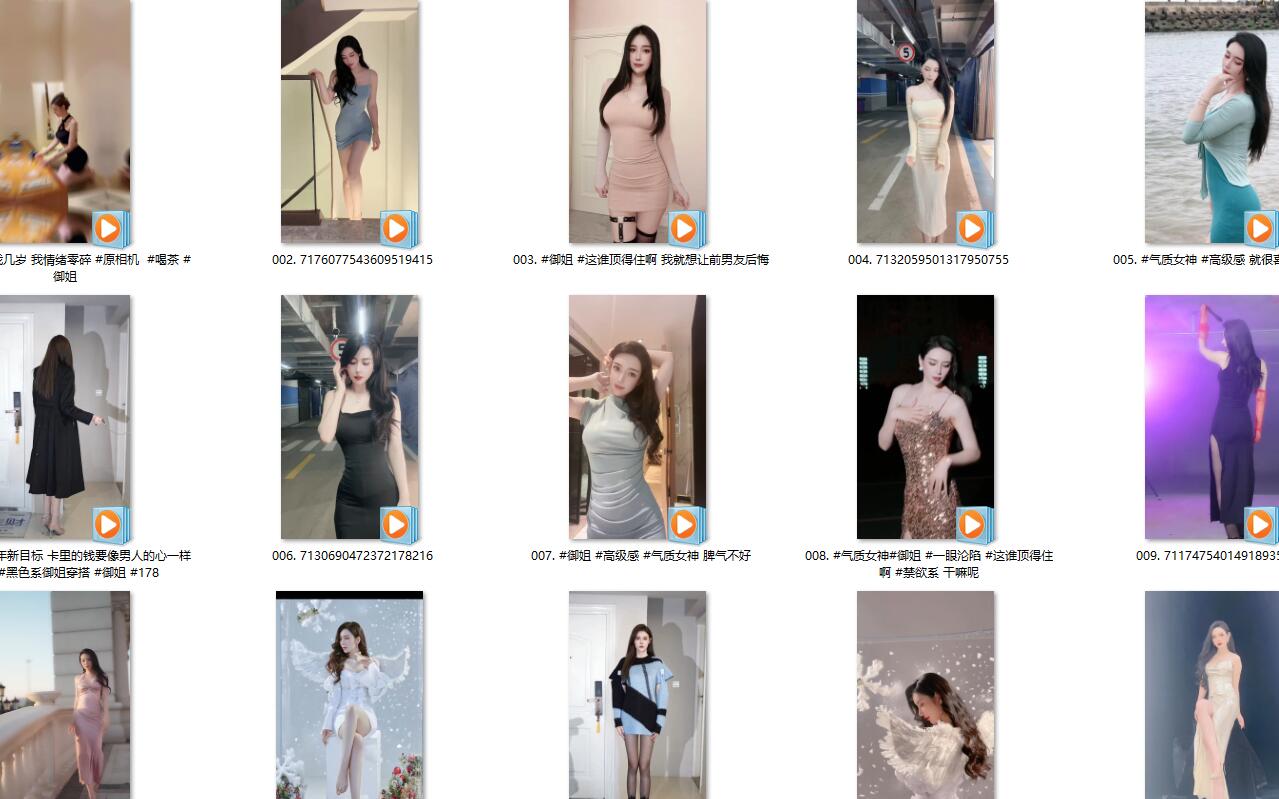This screenshot has height=799, width=1279.
Task: Open video 007 labeled 脾气不好
Action: click(637, 417)
